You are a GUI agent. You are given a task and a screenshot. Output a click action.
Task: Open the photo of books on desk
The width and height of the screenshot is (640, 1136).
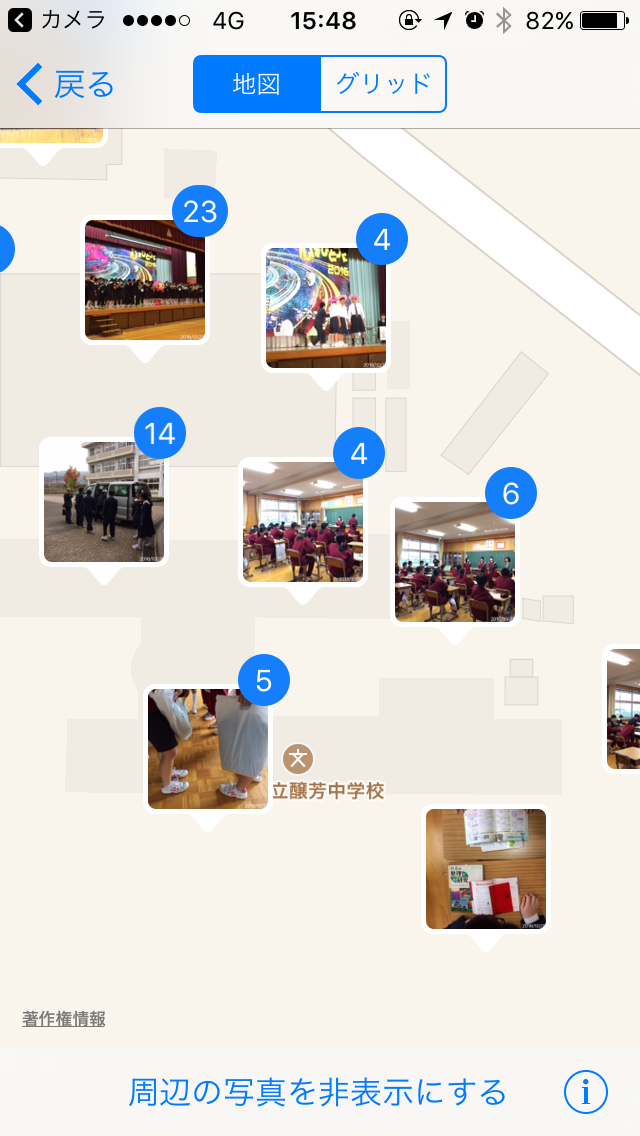(486, 869)
